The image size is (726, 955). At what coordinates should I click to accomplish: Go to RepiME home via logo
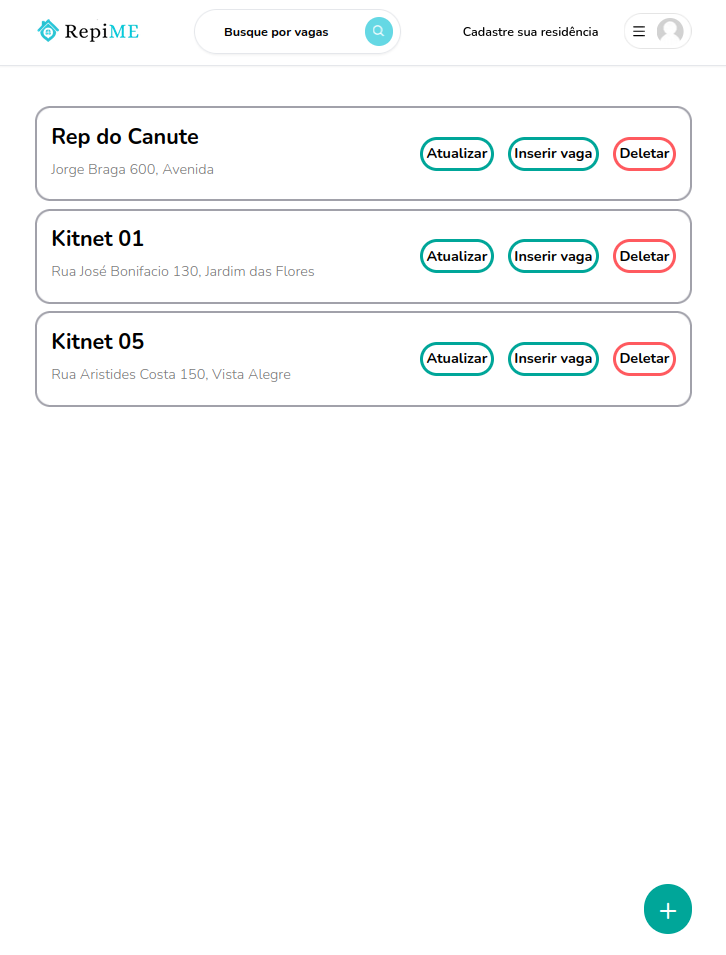pyautogui.click(x=88, y=32)
